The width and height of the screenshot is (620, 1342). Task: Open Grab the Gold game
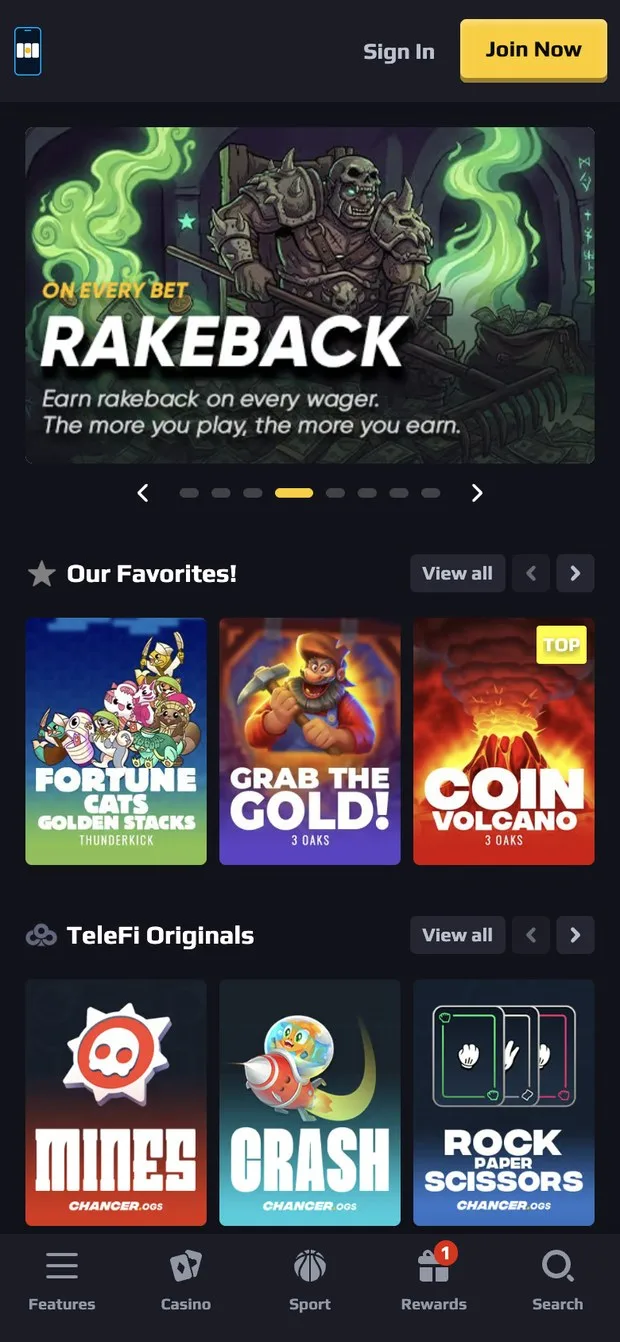click(x=310, y=741)
